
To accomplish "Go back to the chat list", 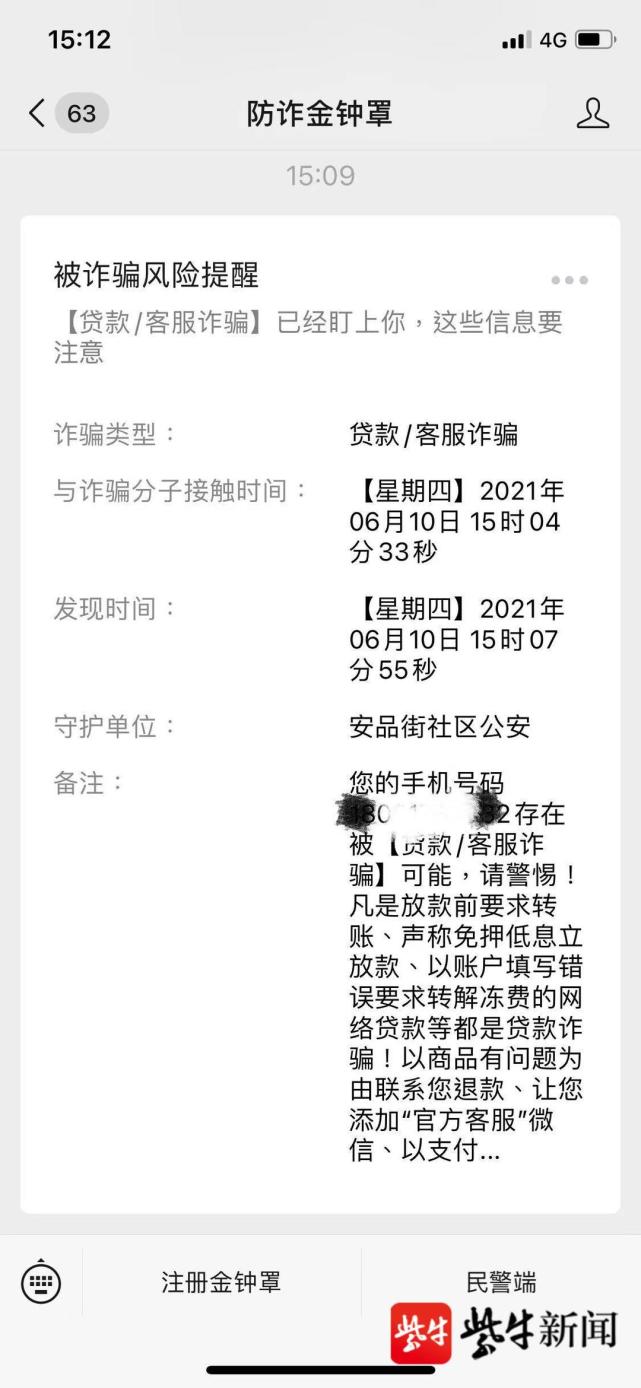I will pyautogui.click(x=38, y=113).
